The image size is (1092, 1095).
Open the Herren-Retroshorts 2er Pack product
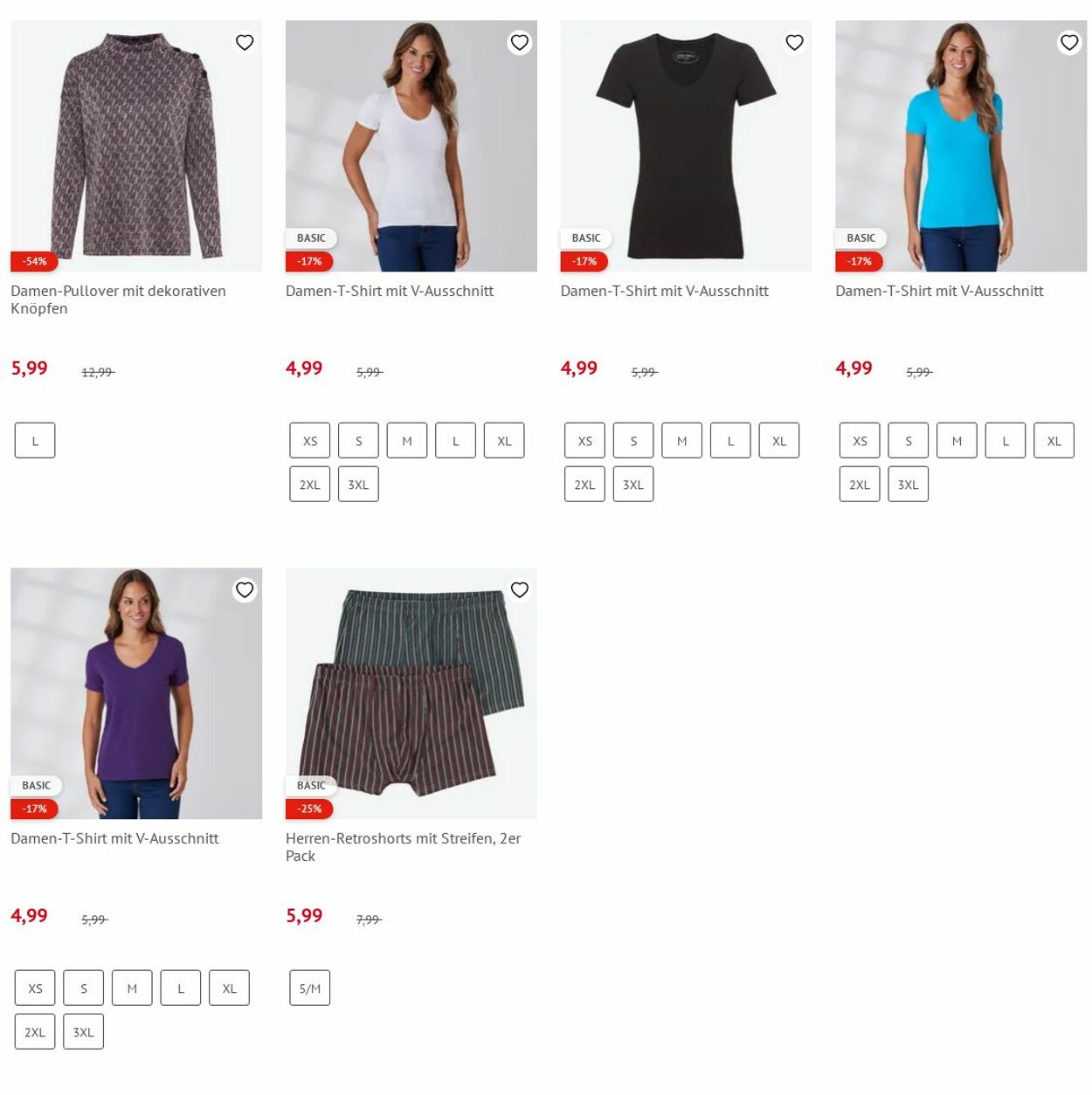pyautogui.click(x=402, y=846)
